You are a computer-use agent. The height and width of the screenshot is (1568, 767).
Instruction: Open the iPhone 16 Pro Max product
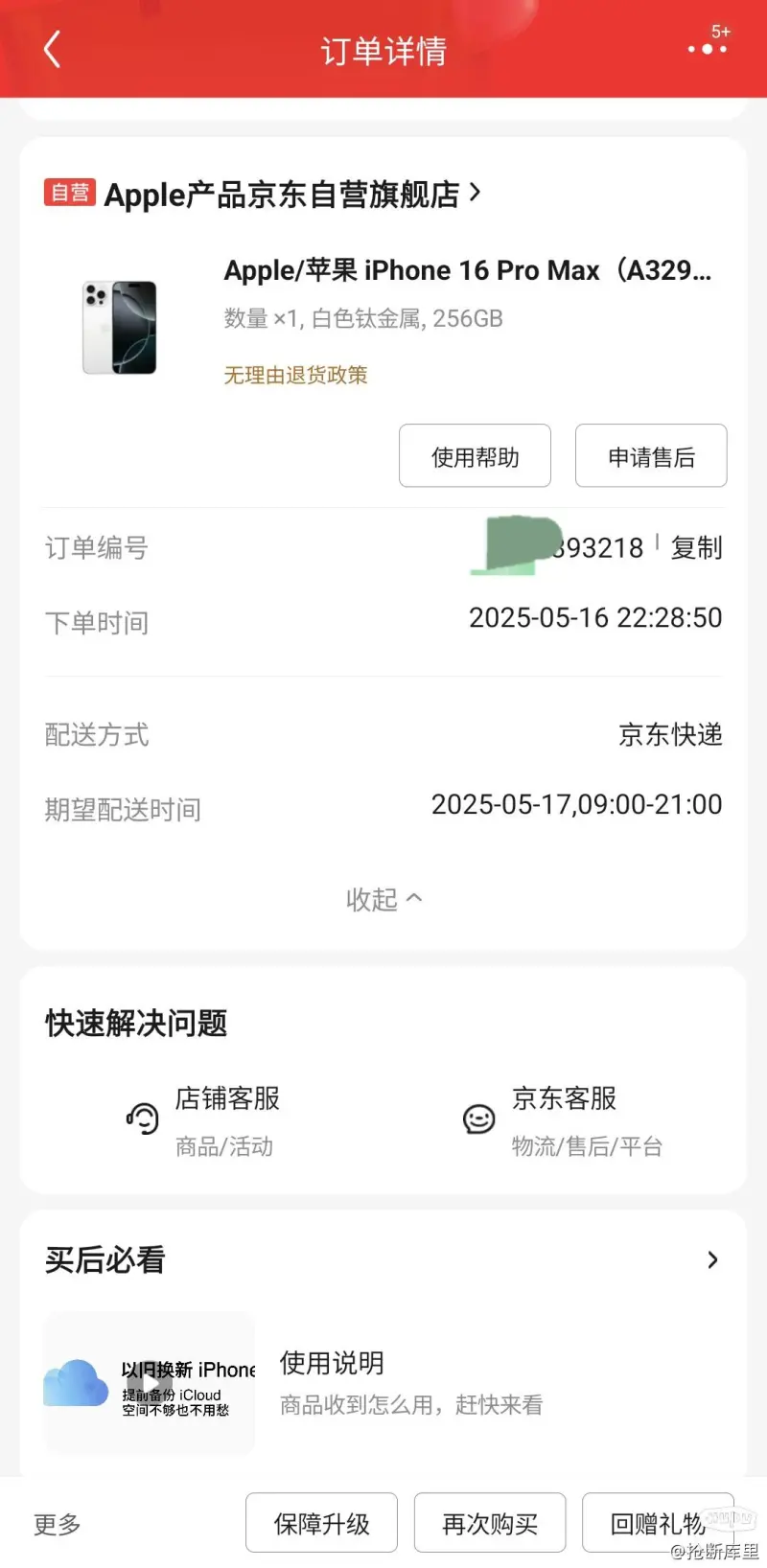tap(467, 271)
